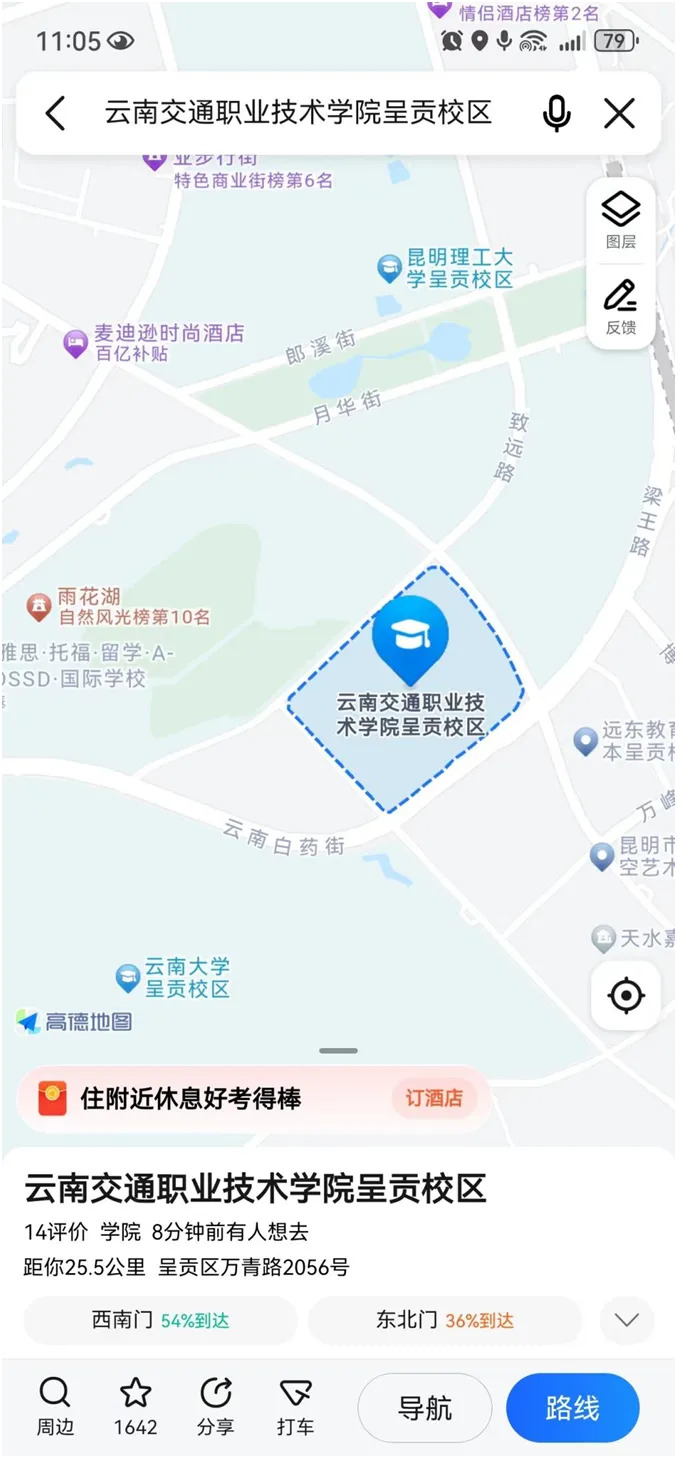The width and height of the screenshot is (677, 1458).
Task: Tap 分享 to share this location
Action: click(216, 1405)
